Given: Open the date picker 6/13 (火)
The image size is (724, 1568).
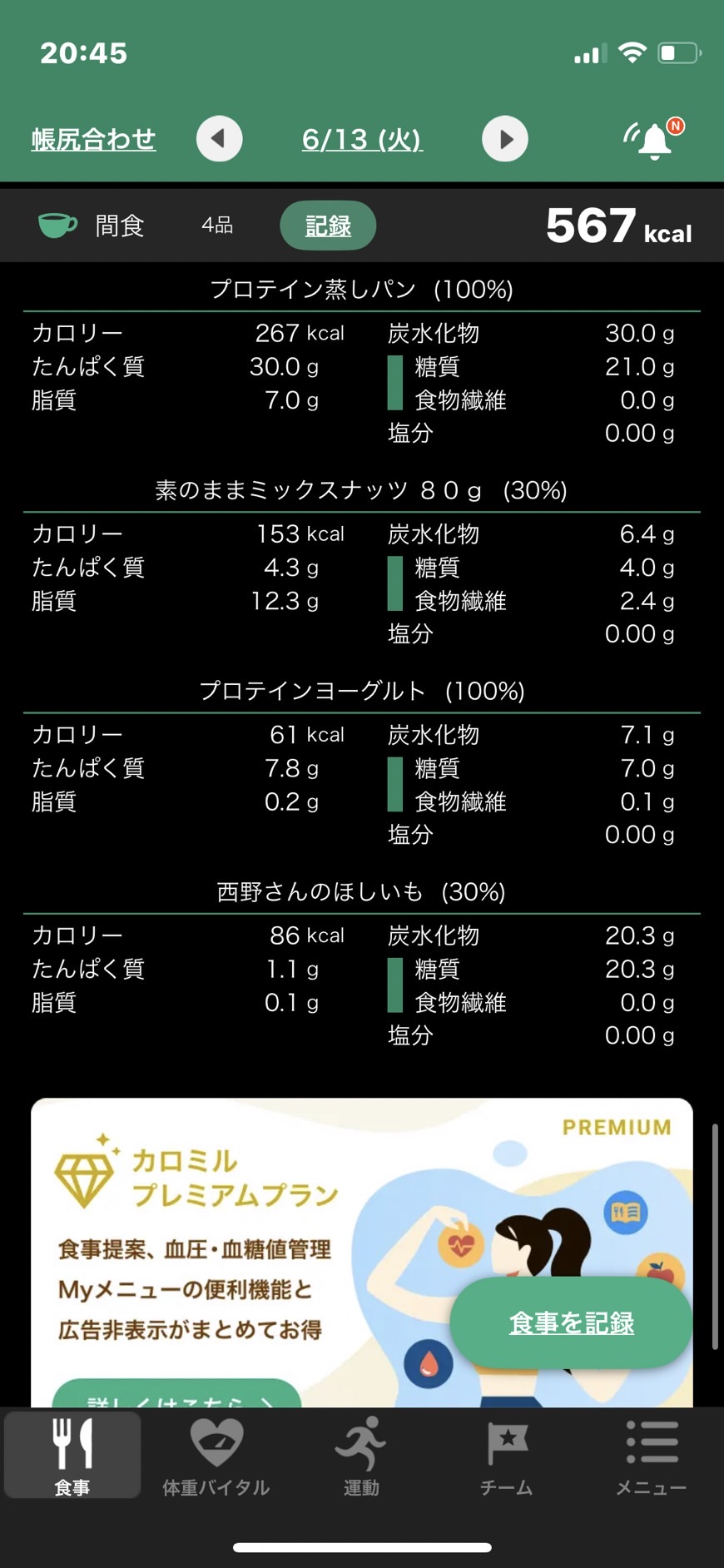Looking at the screenshot, I should pos(362,139).
